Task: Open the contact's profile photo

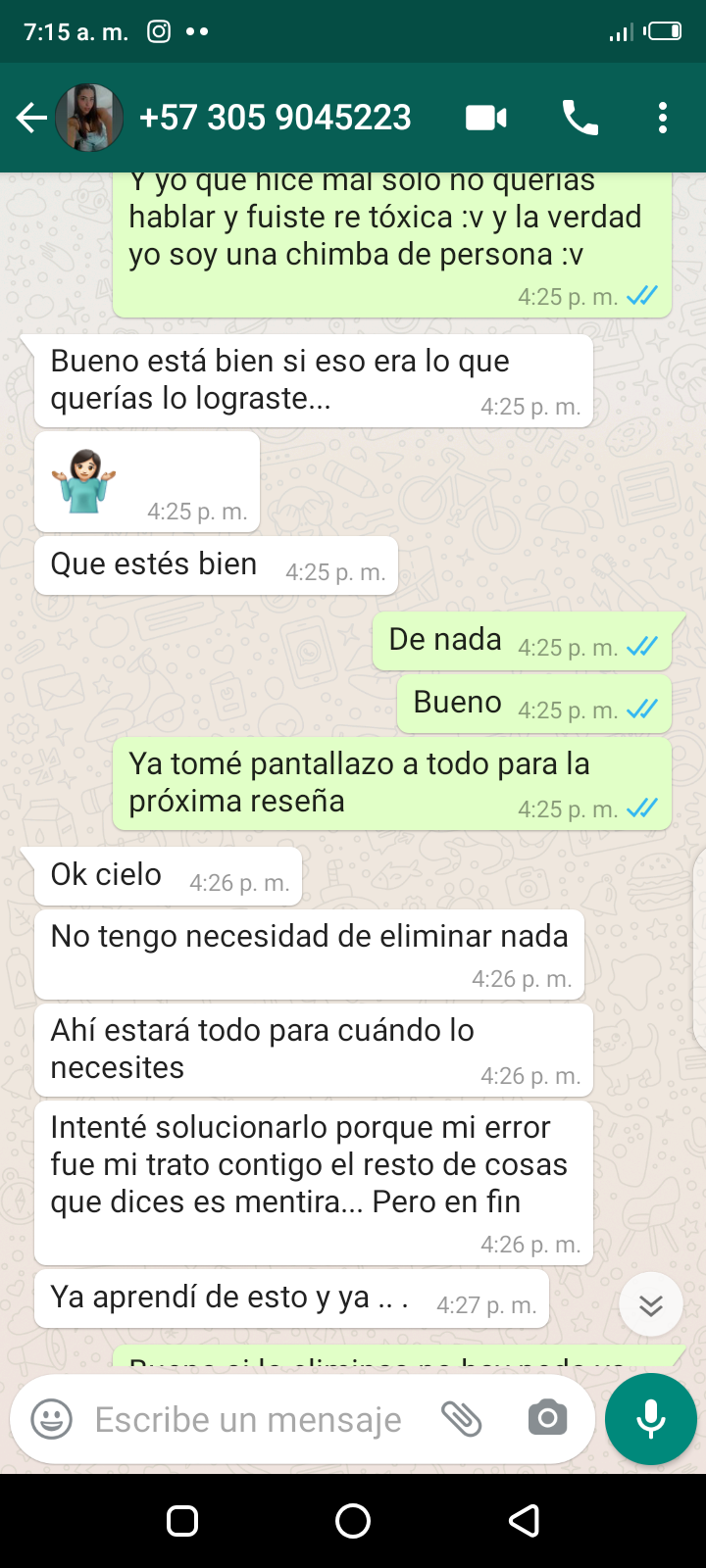Action: (x=89, y=119)
